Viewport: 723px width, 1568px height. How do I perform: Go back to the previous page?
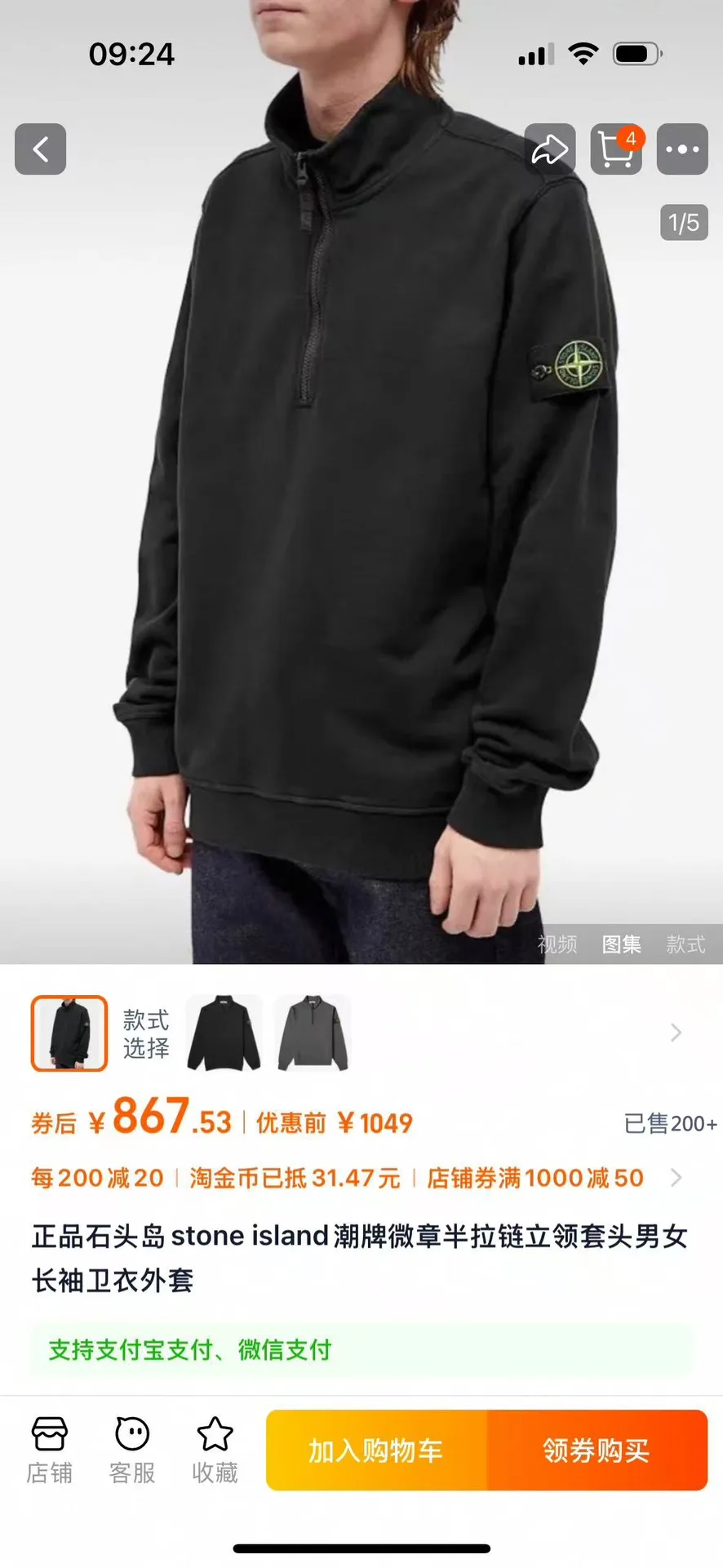click(40, 149)
